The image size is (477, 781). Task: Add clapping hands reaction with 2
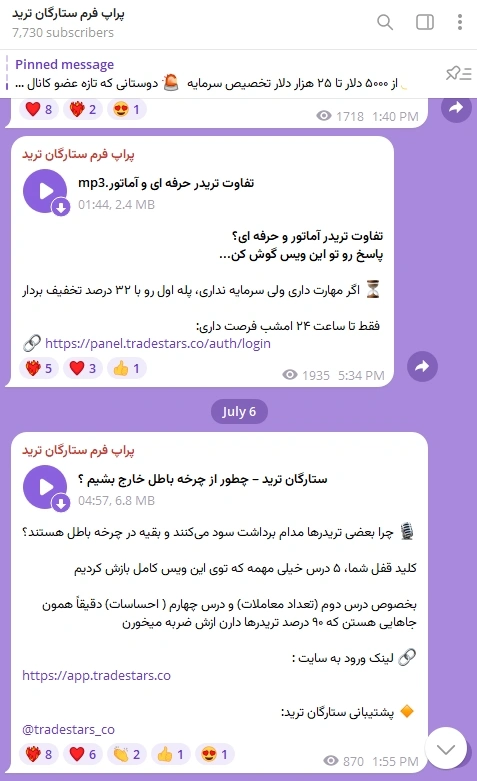pos(126,754)
